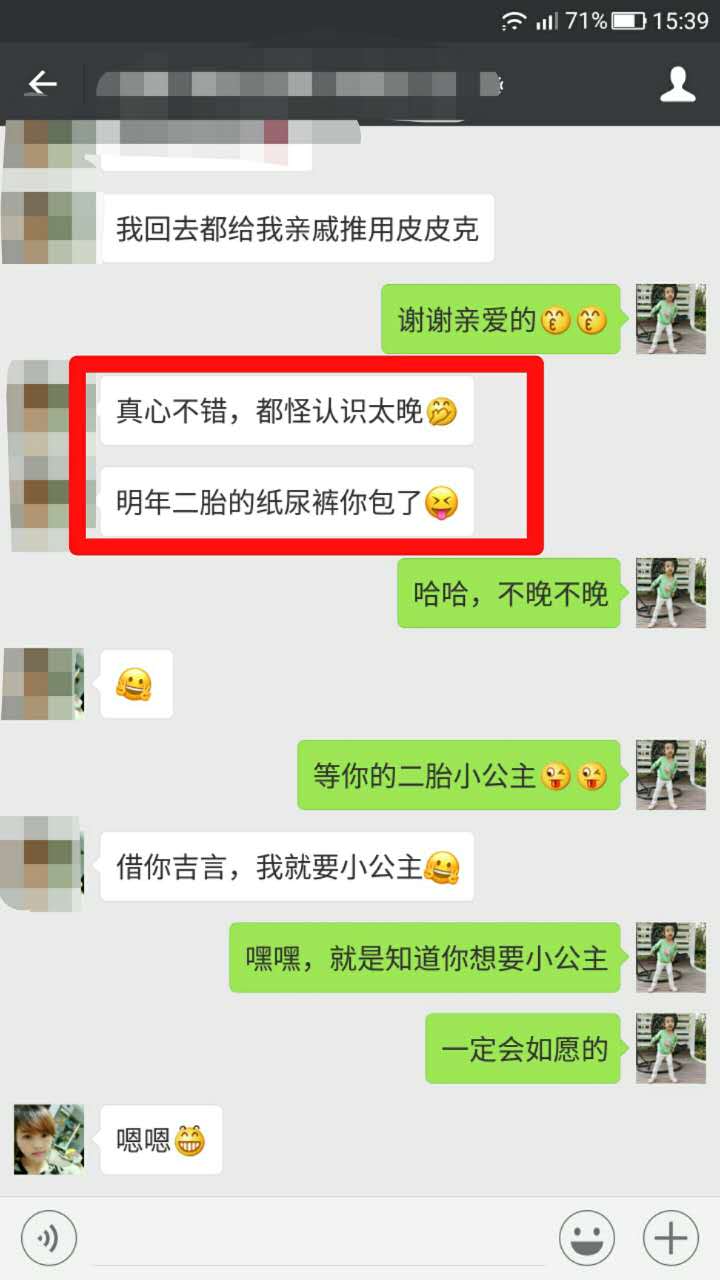Go back to the chat list

[42, 84]
